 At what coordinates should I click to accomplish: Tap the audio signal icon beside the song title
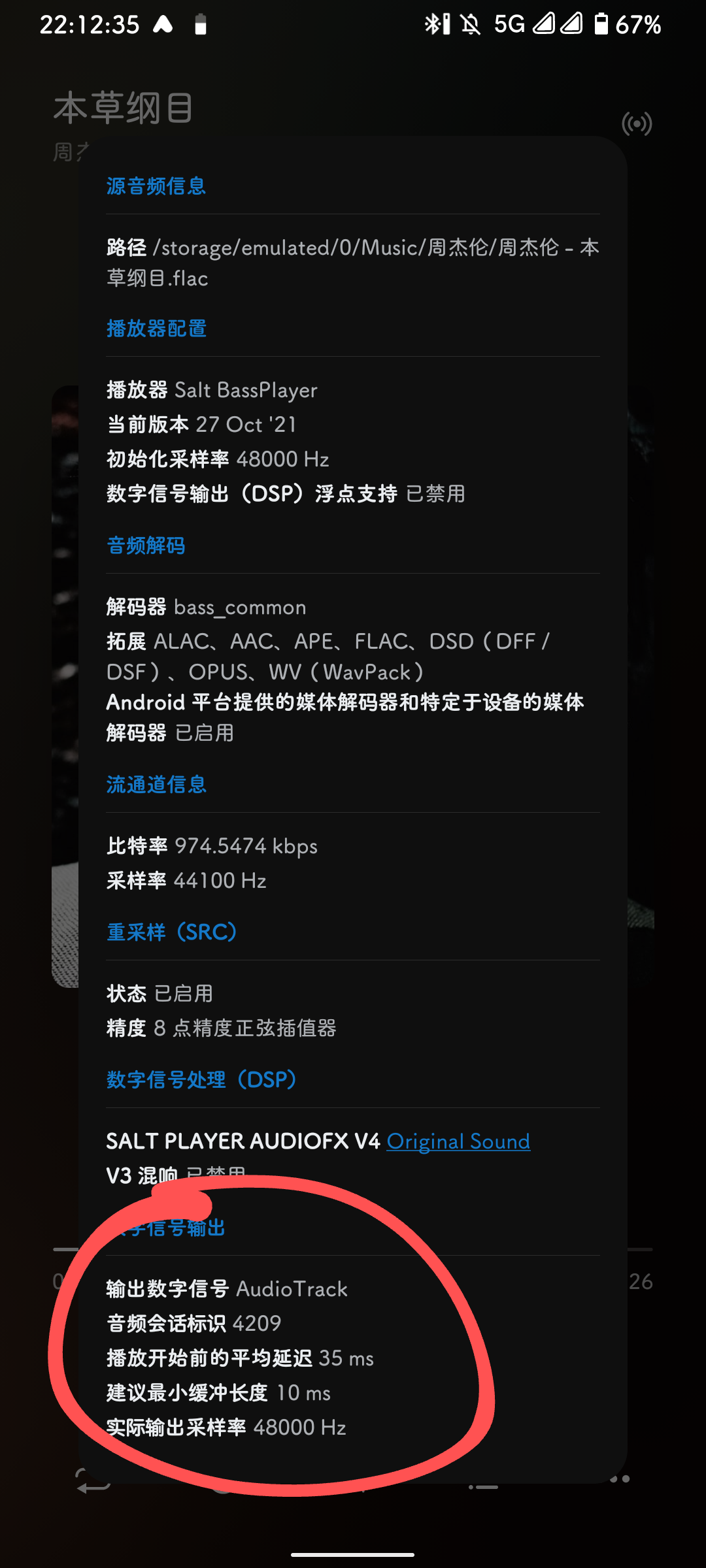point(637,123)
